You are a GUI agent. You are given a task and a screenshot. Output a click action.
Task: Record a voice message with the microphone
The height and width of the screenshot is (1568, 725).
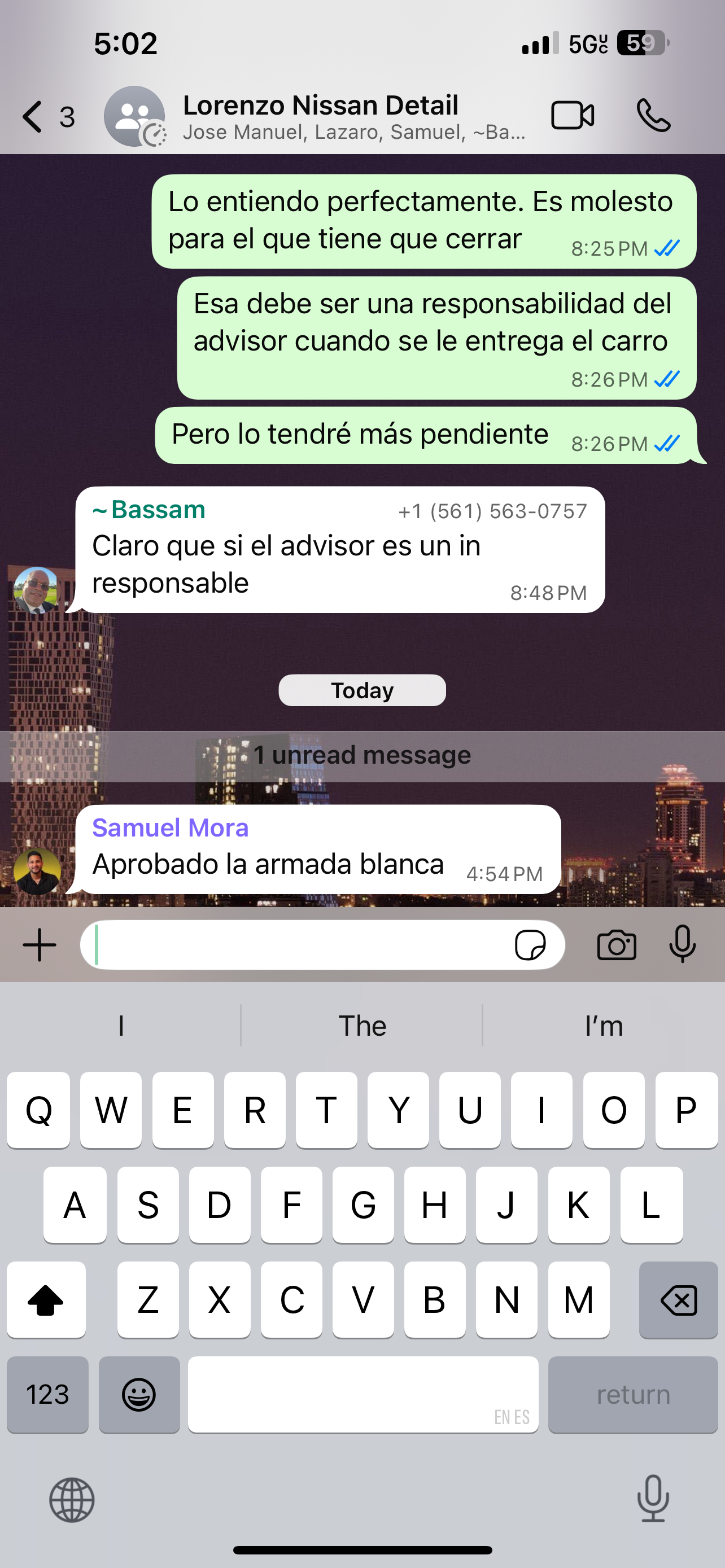pos(683,945)
